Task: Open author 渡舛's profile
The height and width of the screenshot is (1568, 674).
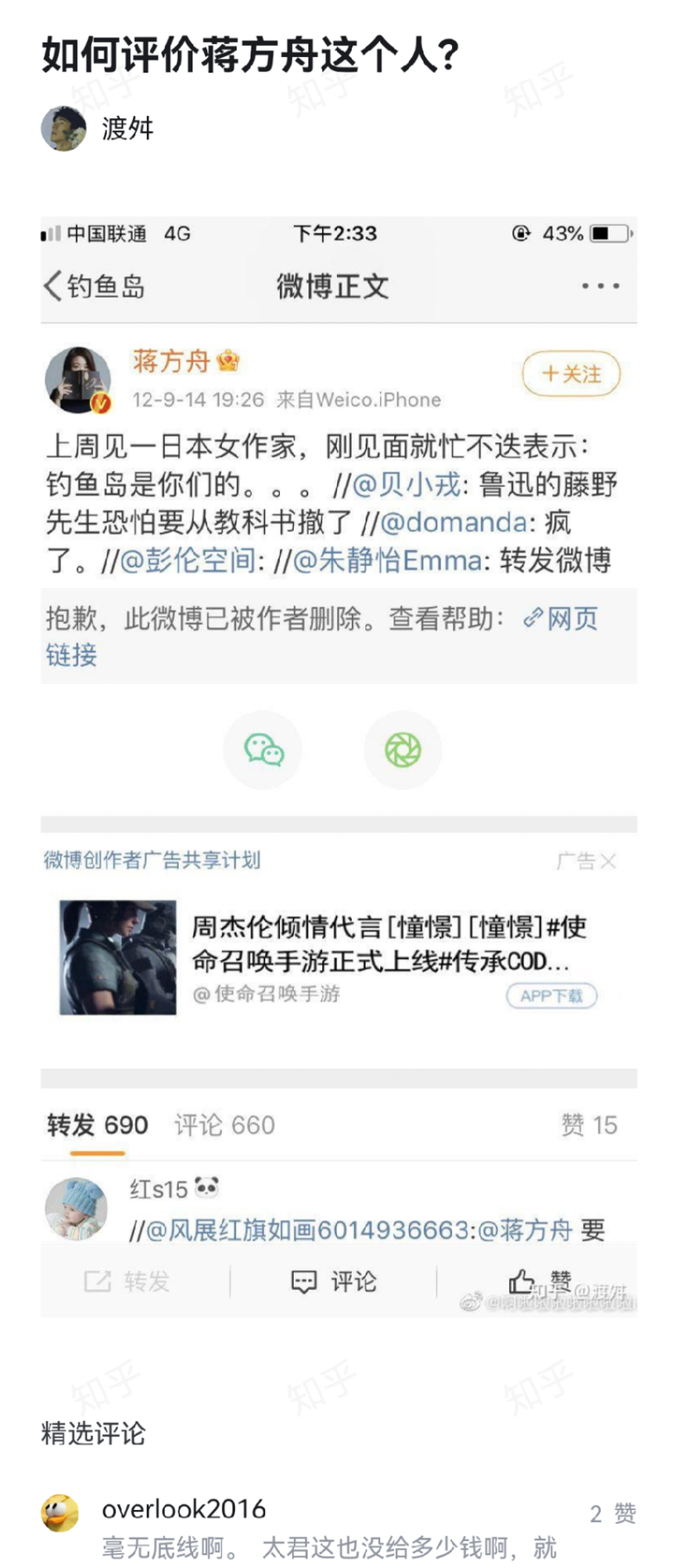Action: point(64,128)
